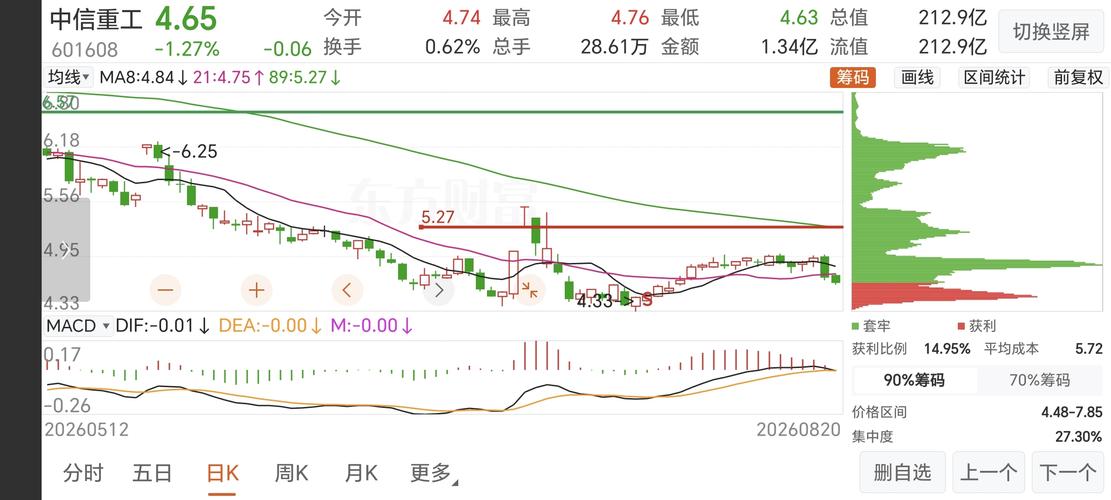Expand the 更多 period options
The height and width of the screenshot is (500, 1111).
pyautogui.click(x=433, y=473)
